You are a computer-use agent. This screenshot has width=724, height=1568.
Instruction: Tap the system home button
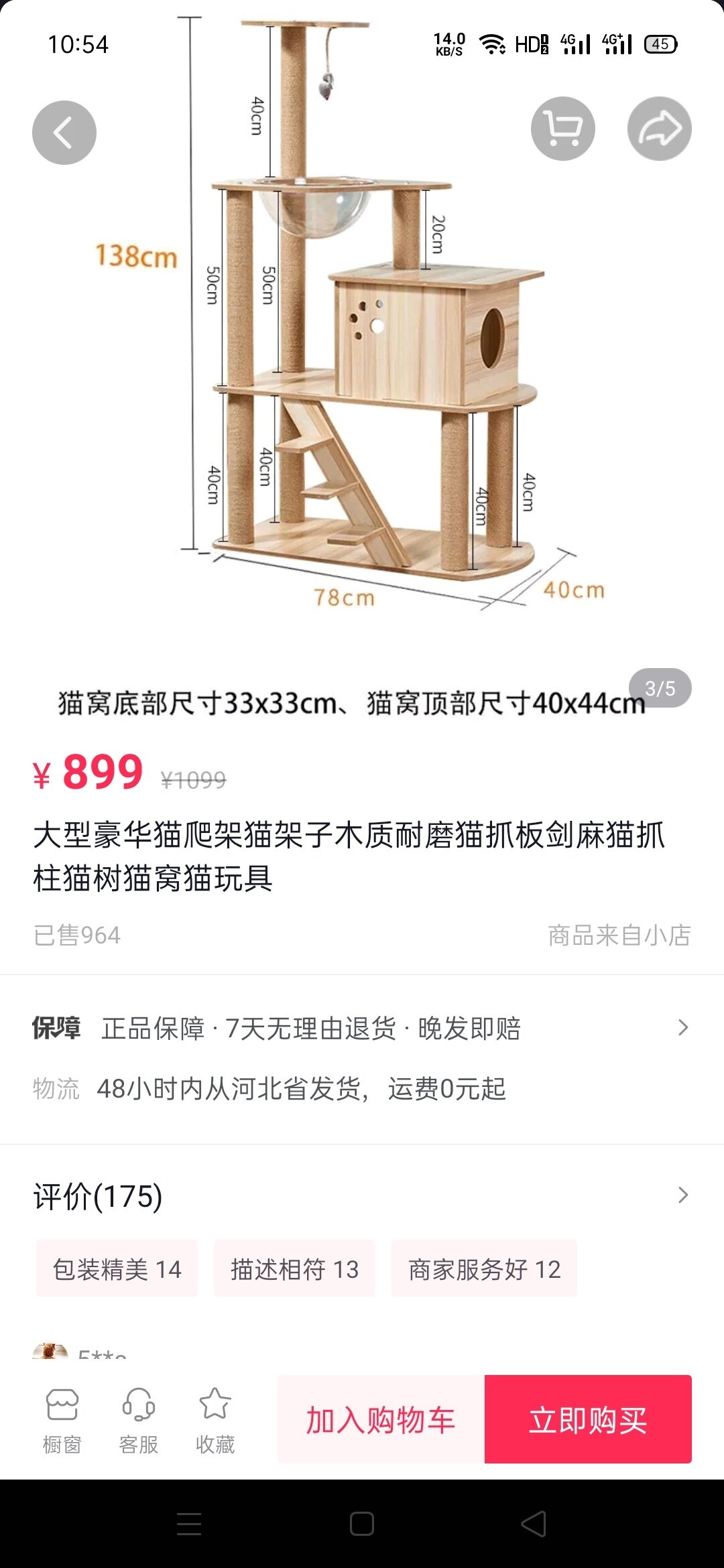(362, 1524)
